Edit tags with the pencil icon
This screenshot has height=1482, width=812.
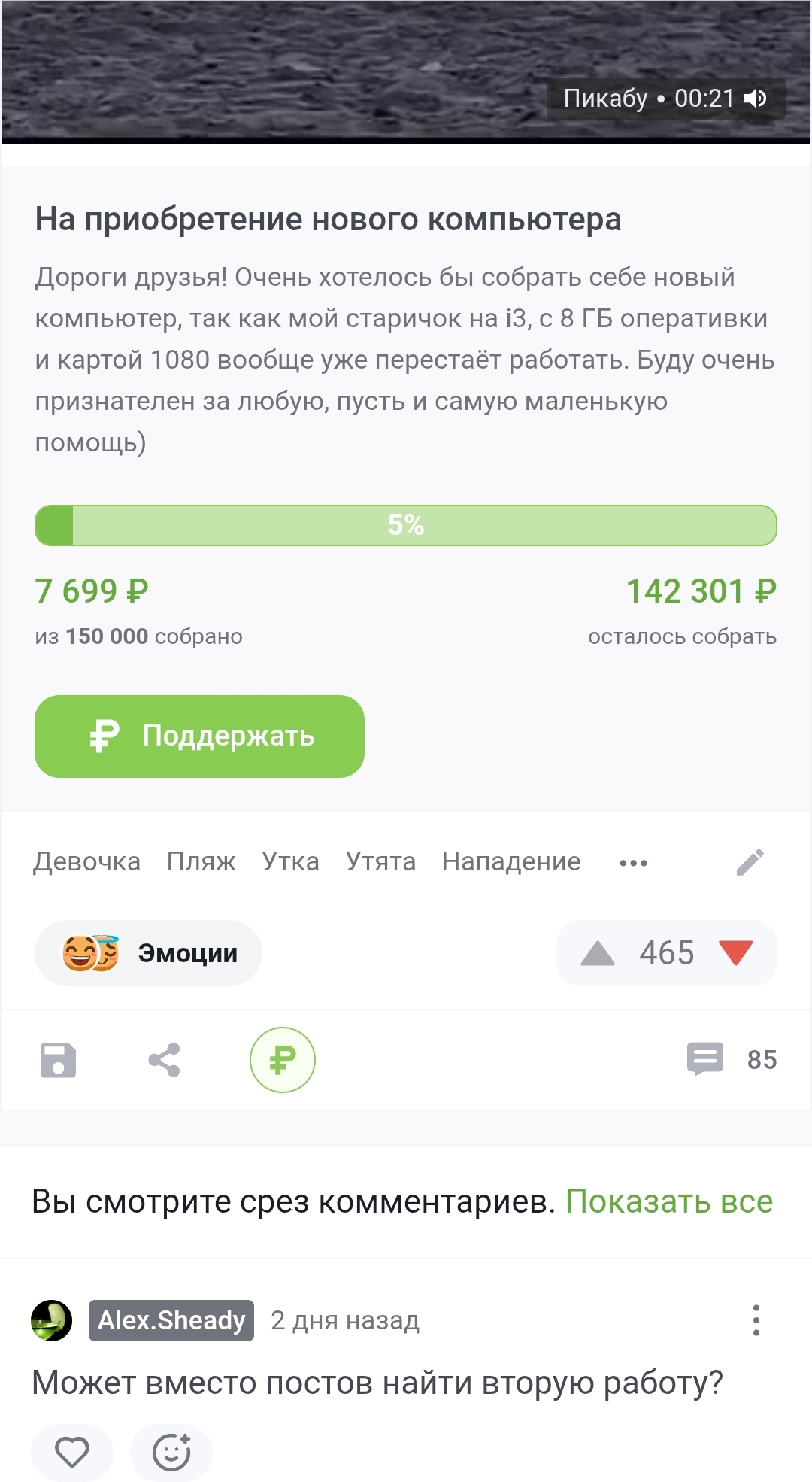[x=750, y=862]
